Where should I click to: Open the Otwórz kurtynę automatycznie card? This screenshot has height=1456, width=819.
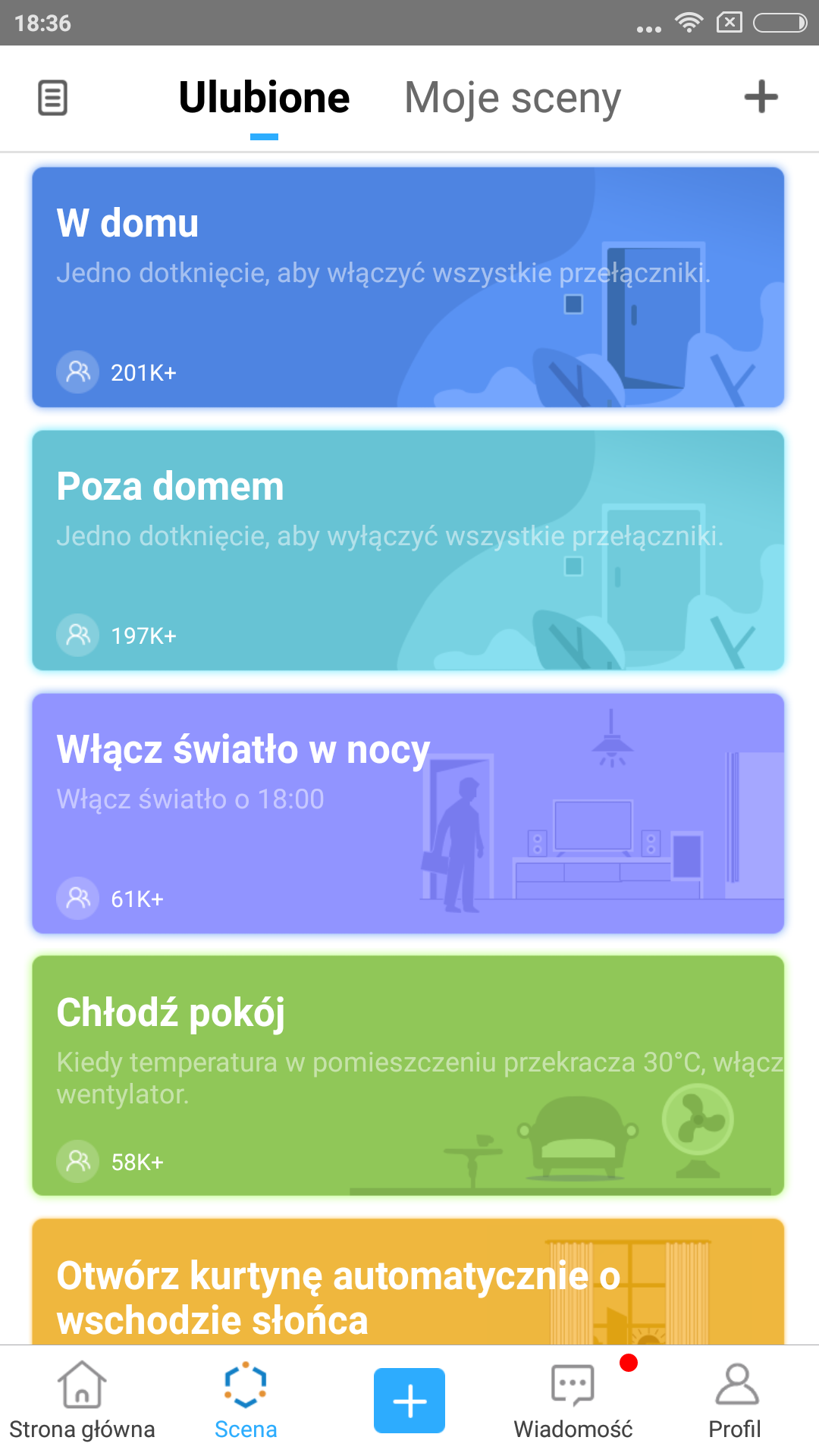(x=408, y=1282)
